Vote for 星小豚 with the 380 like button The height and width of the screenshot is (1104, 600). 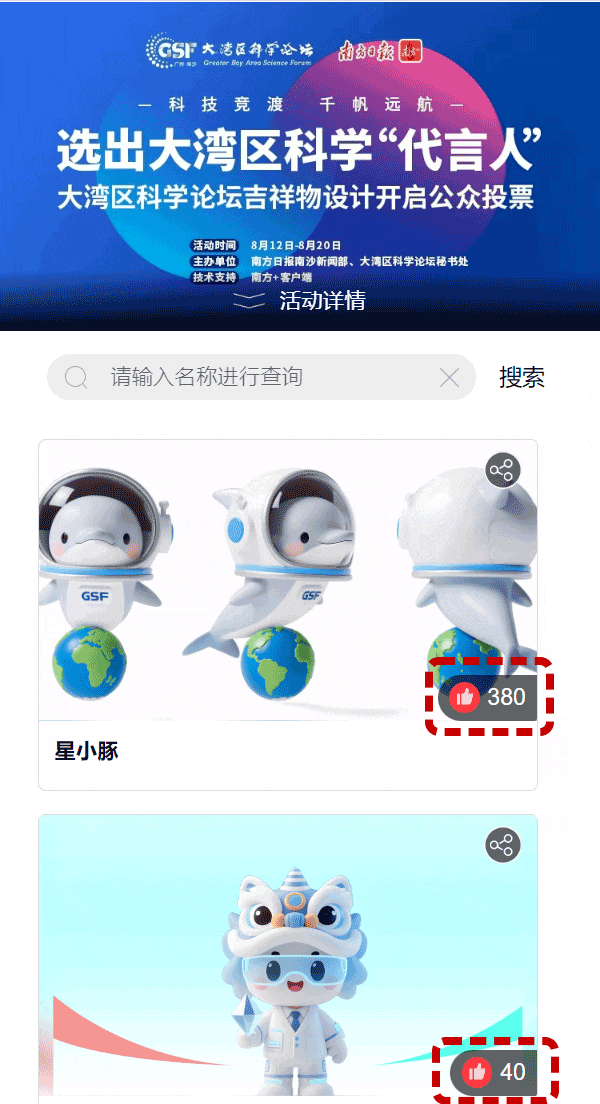pyautogui.click(x=488, y=697)
